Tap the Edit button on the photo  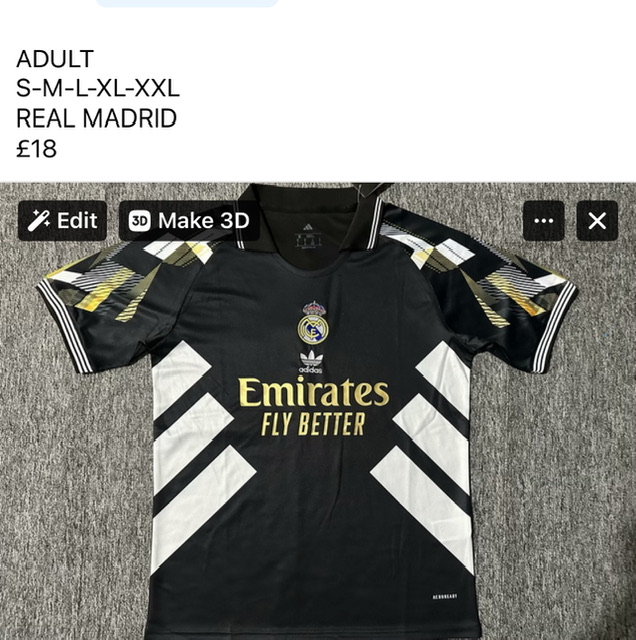pos(62,221)
